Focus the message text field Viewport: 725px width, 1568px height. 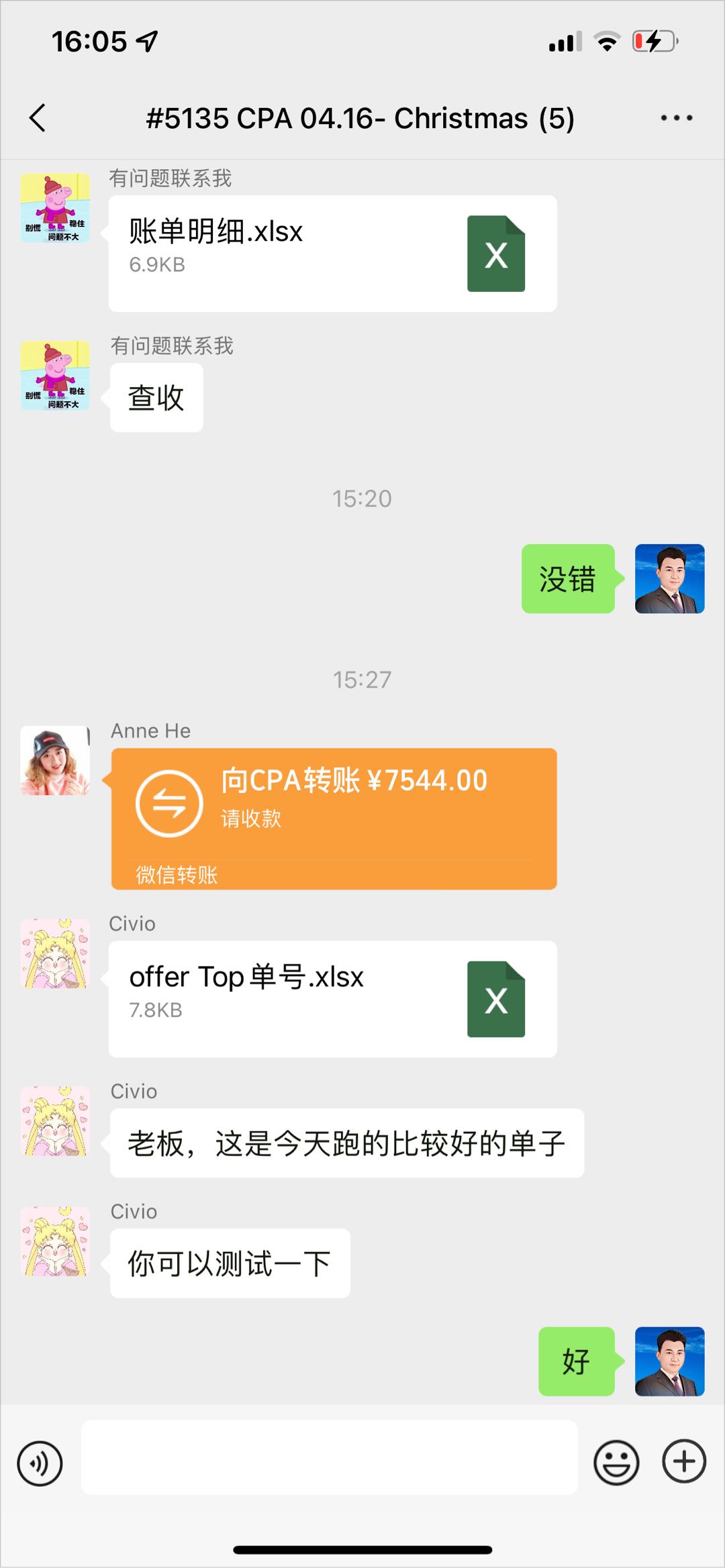coord(329,1457)
